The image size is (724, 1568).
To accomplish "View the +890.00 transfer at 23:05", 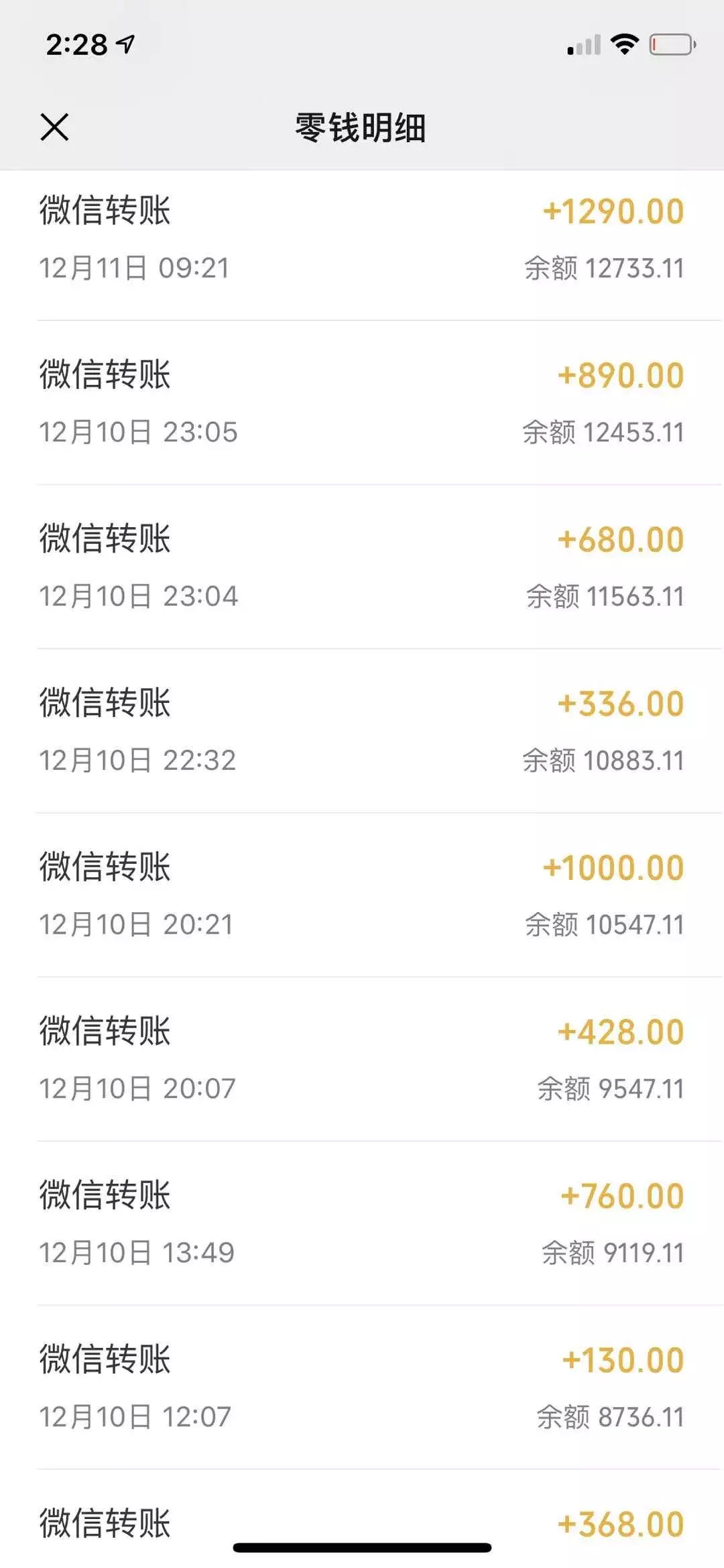I will click(362, 402).
